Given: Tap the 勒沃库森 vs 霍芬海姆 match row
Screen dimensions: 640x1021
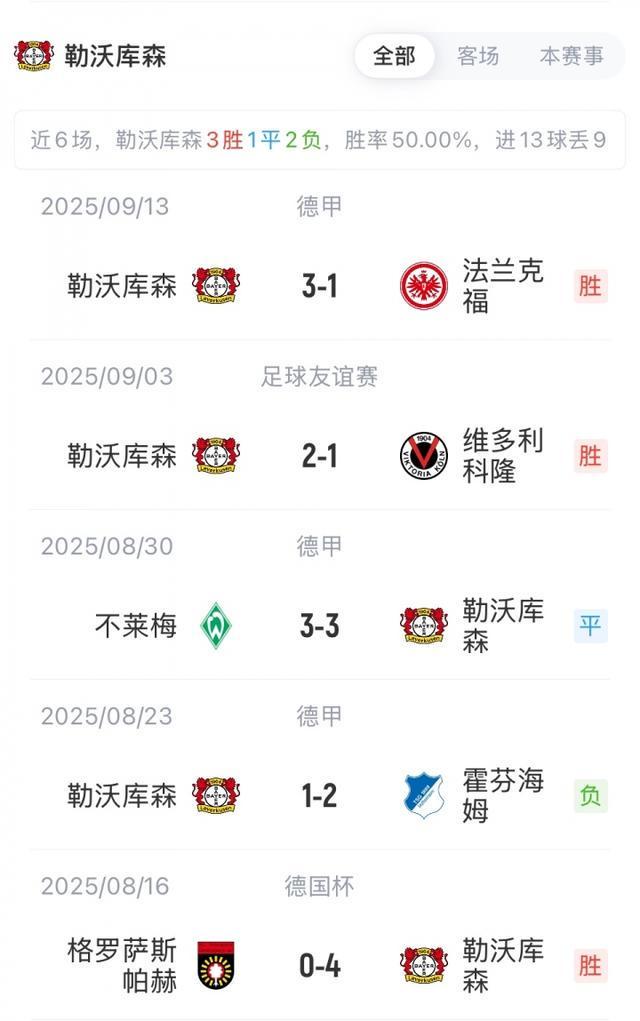Looking at the screenshot, I should (320, 797).
